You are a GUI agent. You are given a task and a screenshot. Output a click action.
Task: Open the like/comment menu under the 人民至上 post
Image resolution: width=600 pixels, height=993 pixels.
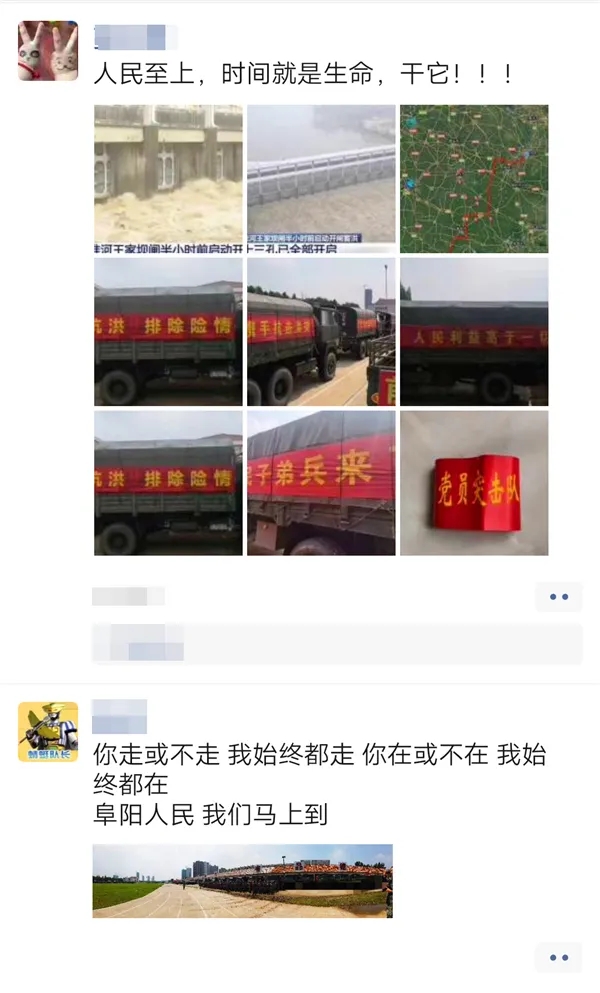(558, 597)
